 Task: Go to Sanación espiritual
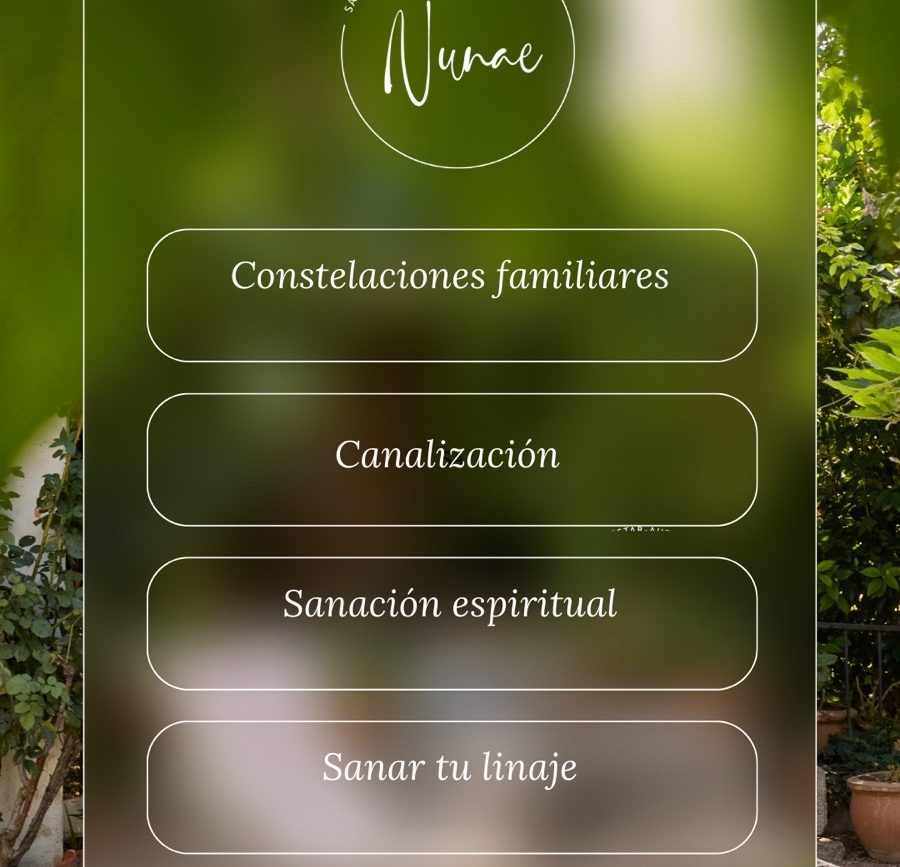pos(451,623)
